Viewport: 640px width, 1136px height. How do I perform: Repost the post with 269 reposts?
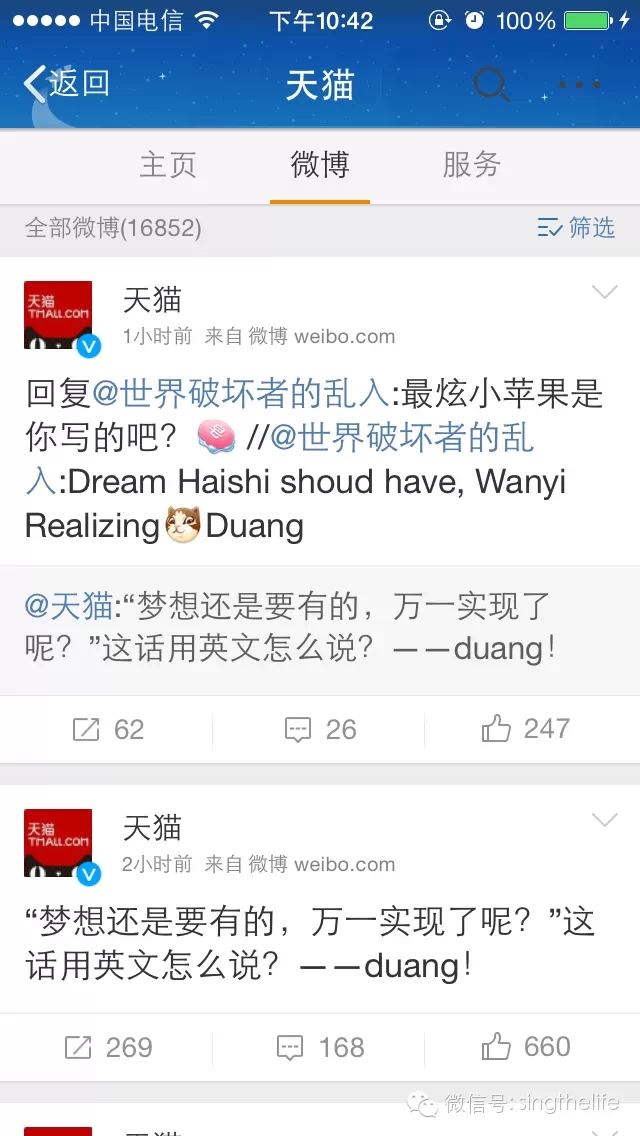(108, 1047)
